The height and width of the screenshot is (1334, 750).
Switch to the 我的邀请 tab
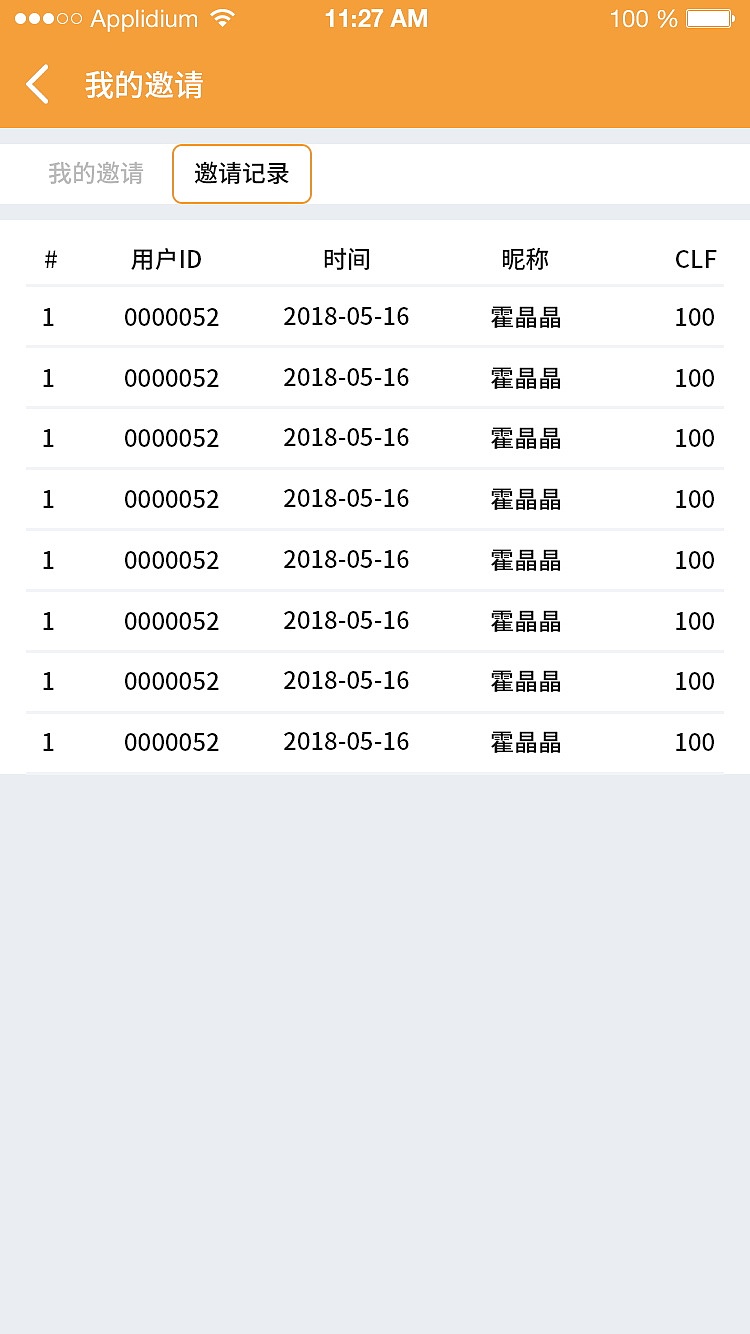[96, 173]
